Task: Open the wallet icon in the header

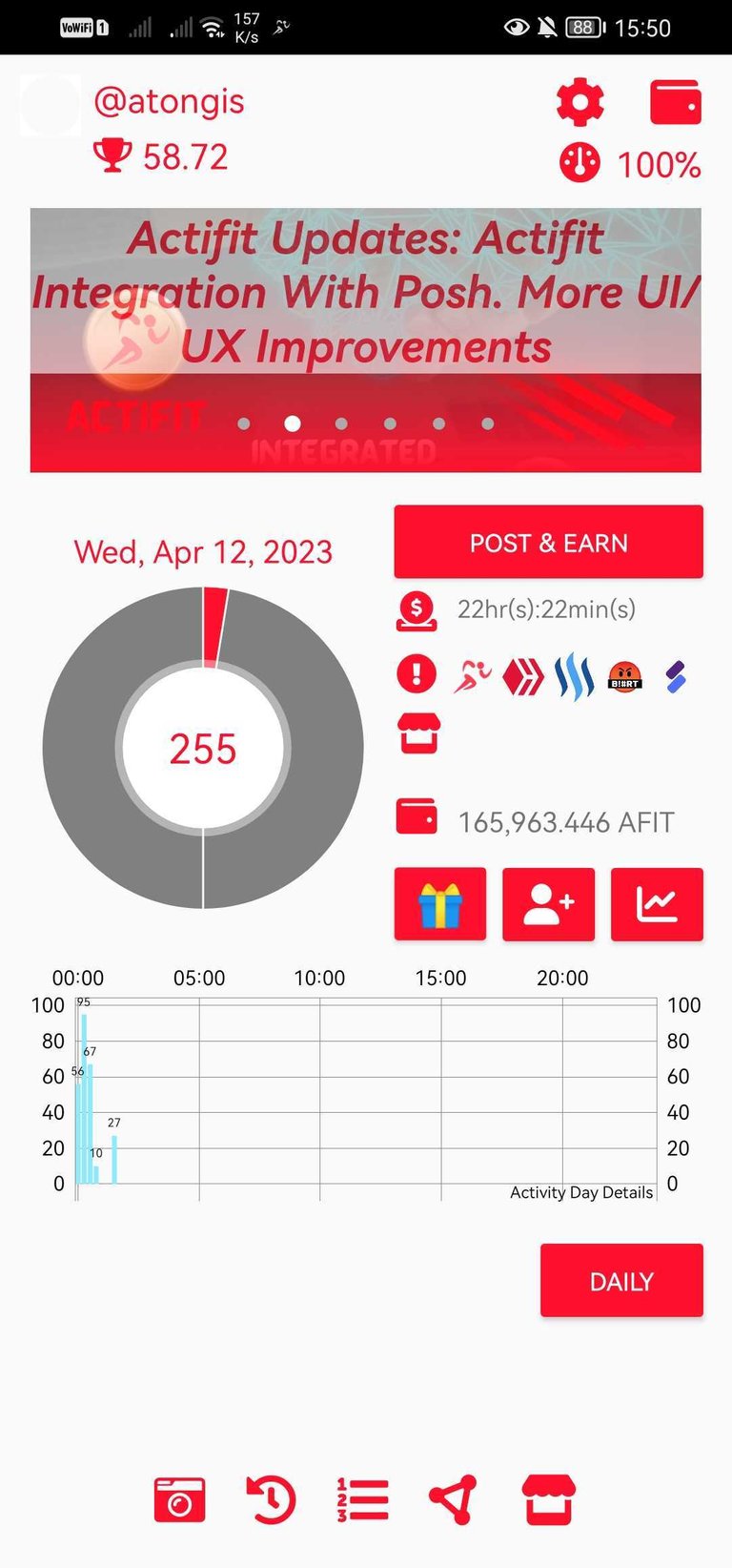Action: tap(676, 102)
